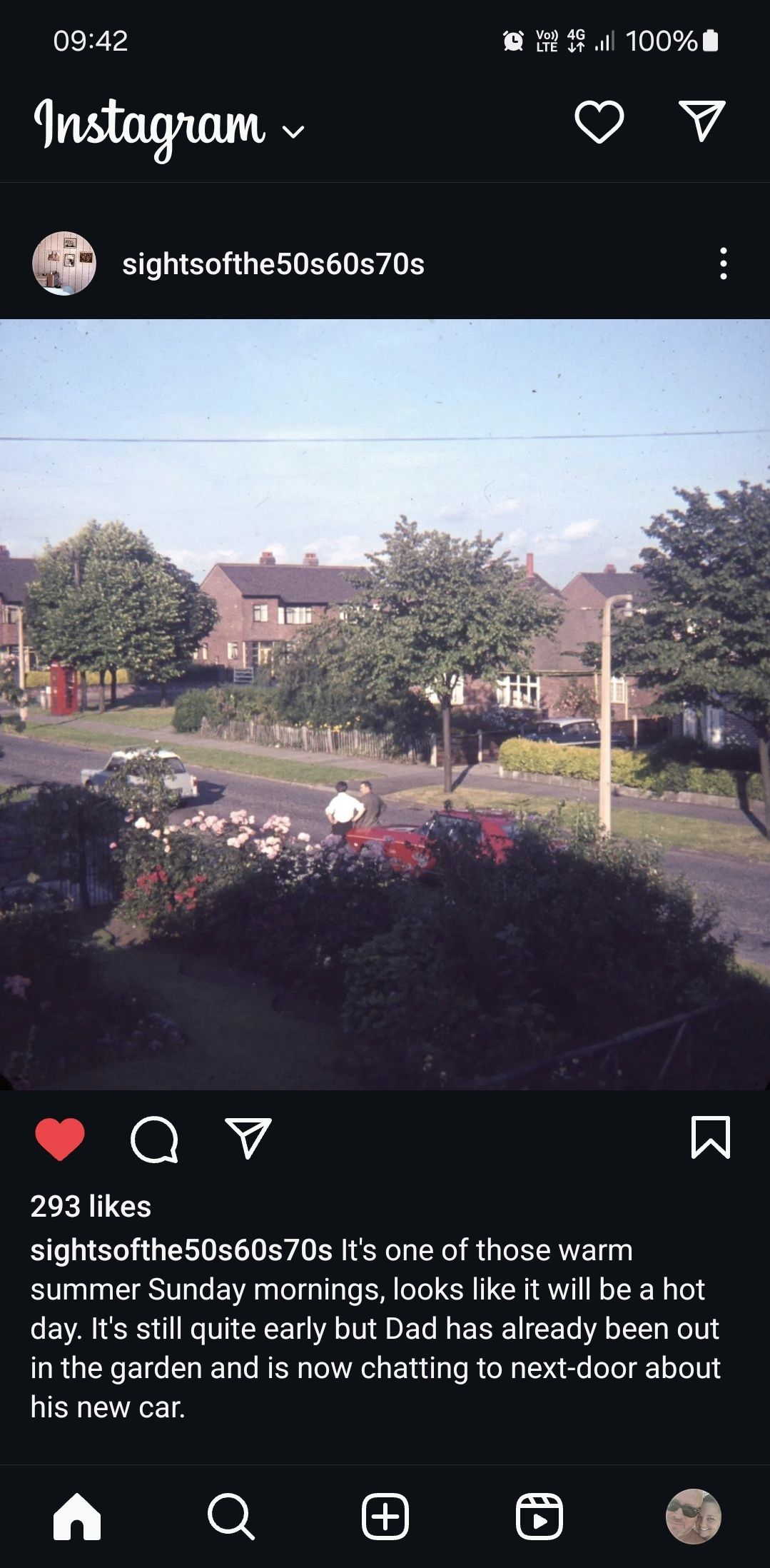Switch to the Reels tab
The width and height of the screenshot is (770, 1568).
click(x=539, y=1516)
